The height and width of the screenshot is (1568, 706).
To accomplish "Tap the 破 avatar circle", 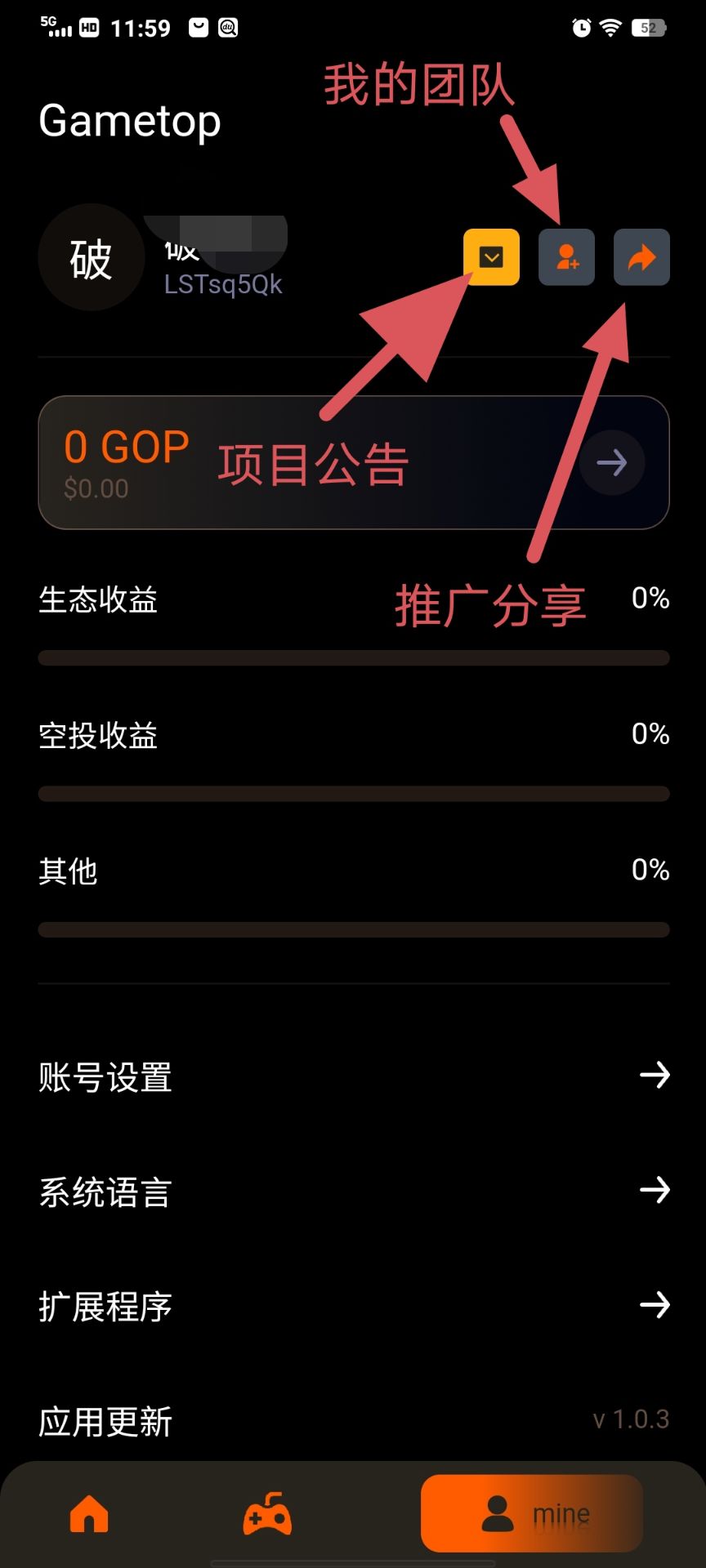I will click(x=90, y=258).
